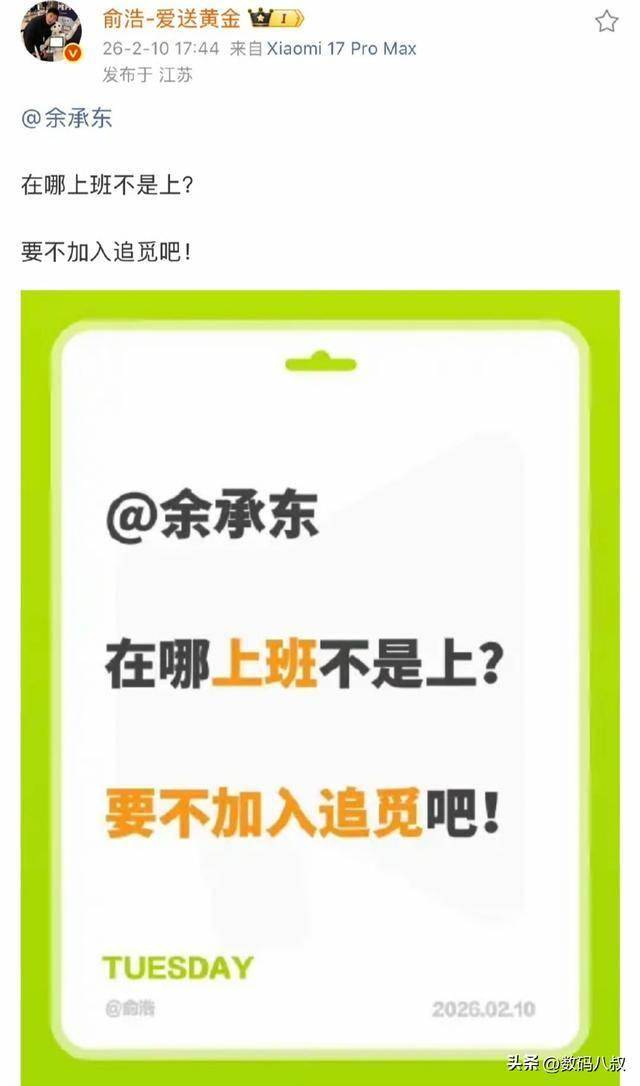Image resolution: width=640 pixels, height=1086 pixels.
Task: Open the username 俞浩-爱送黄金
Action: click(x=171, y=19)
